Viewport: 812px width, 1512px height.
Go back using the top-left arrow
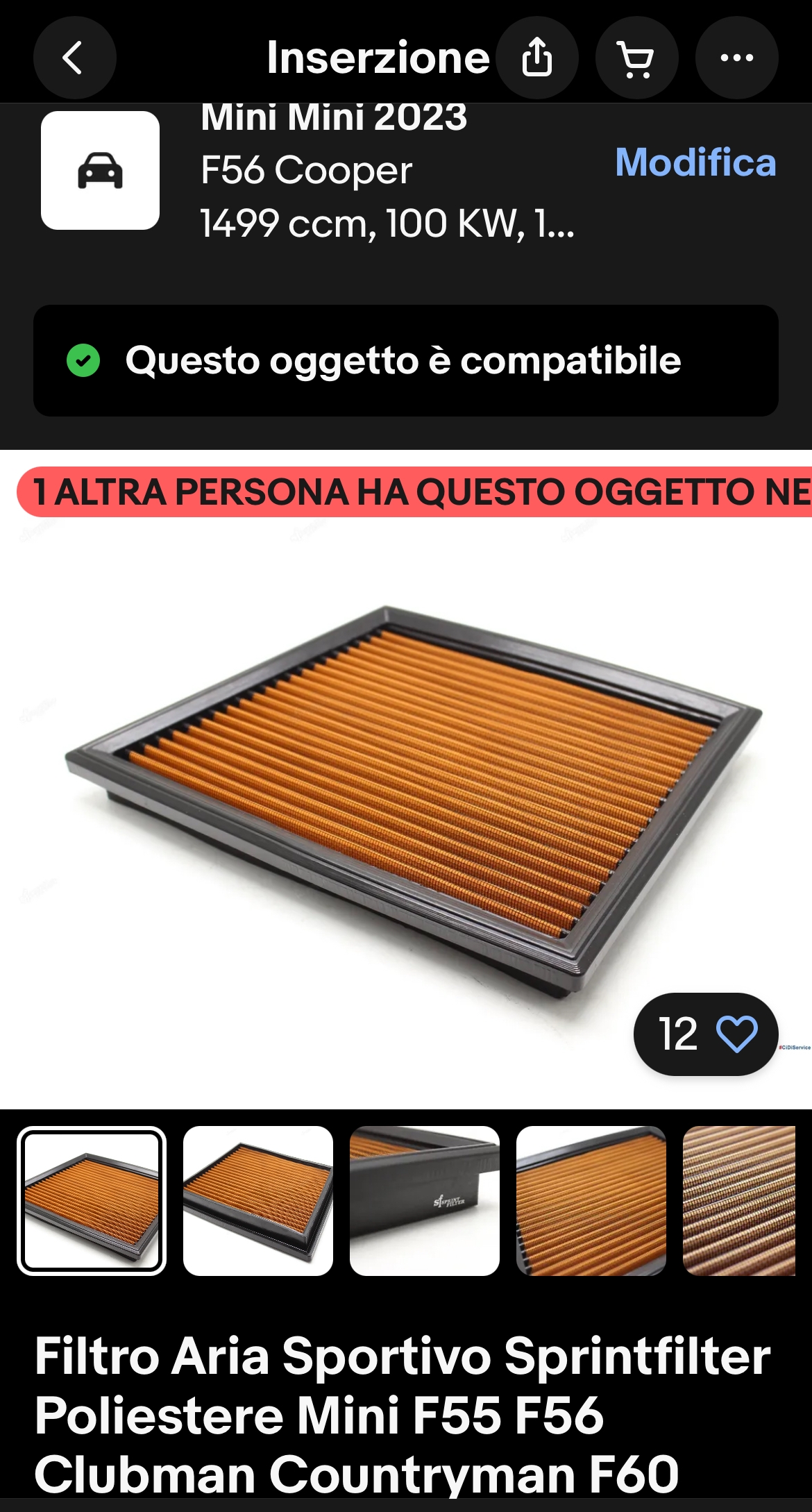[x=74, y=58]
